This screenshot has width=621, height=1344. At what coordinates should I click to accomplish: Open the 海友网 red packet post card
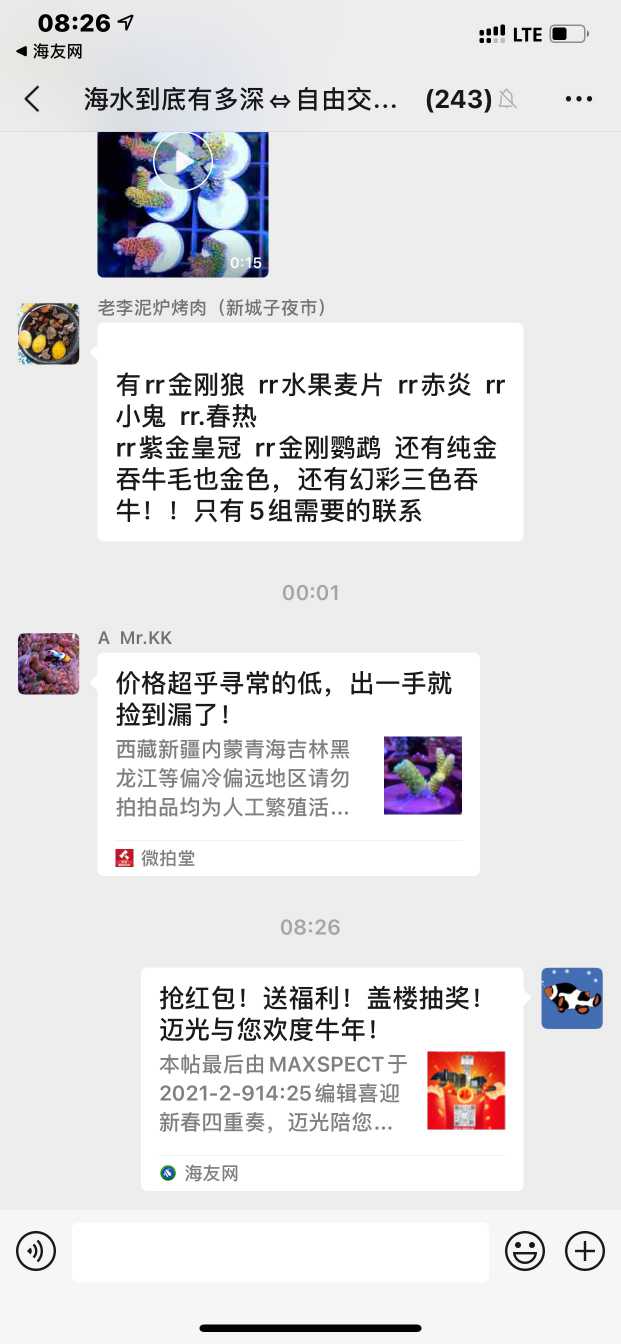[x=332, y=1078]
